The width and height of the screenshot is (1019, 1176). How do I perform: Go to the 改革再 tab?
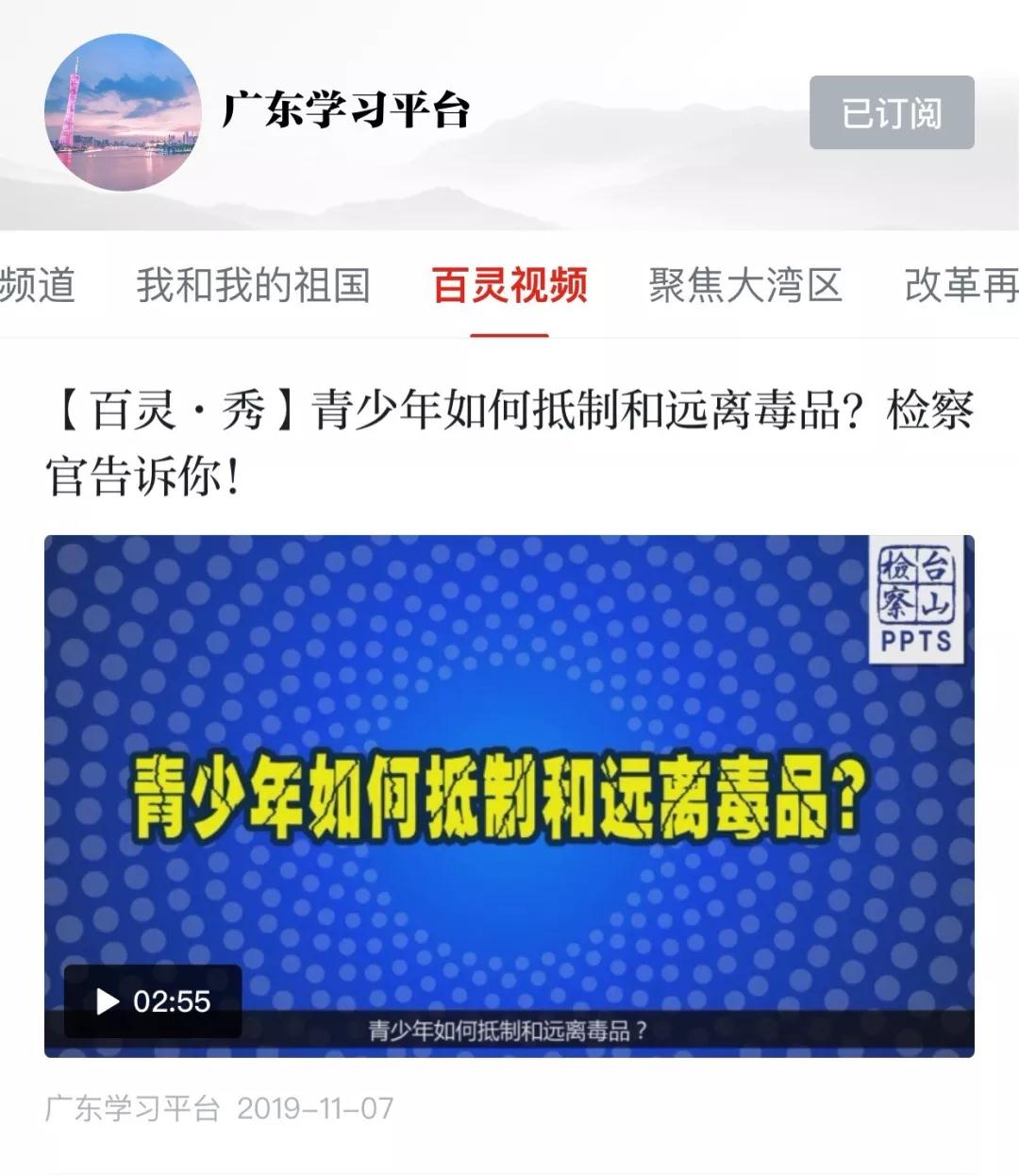pyautogui.click(x=961, y=285)
